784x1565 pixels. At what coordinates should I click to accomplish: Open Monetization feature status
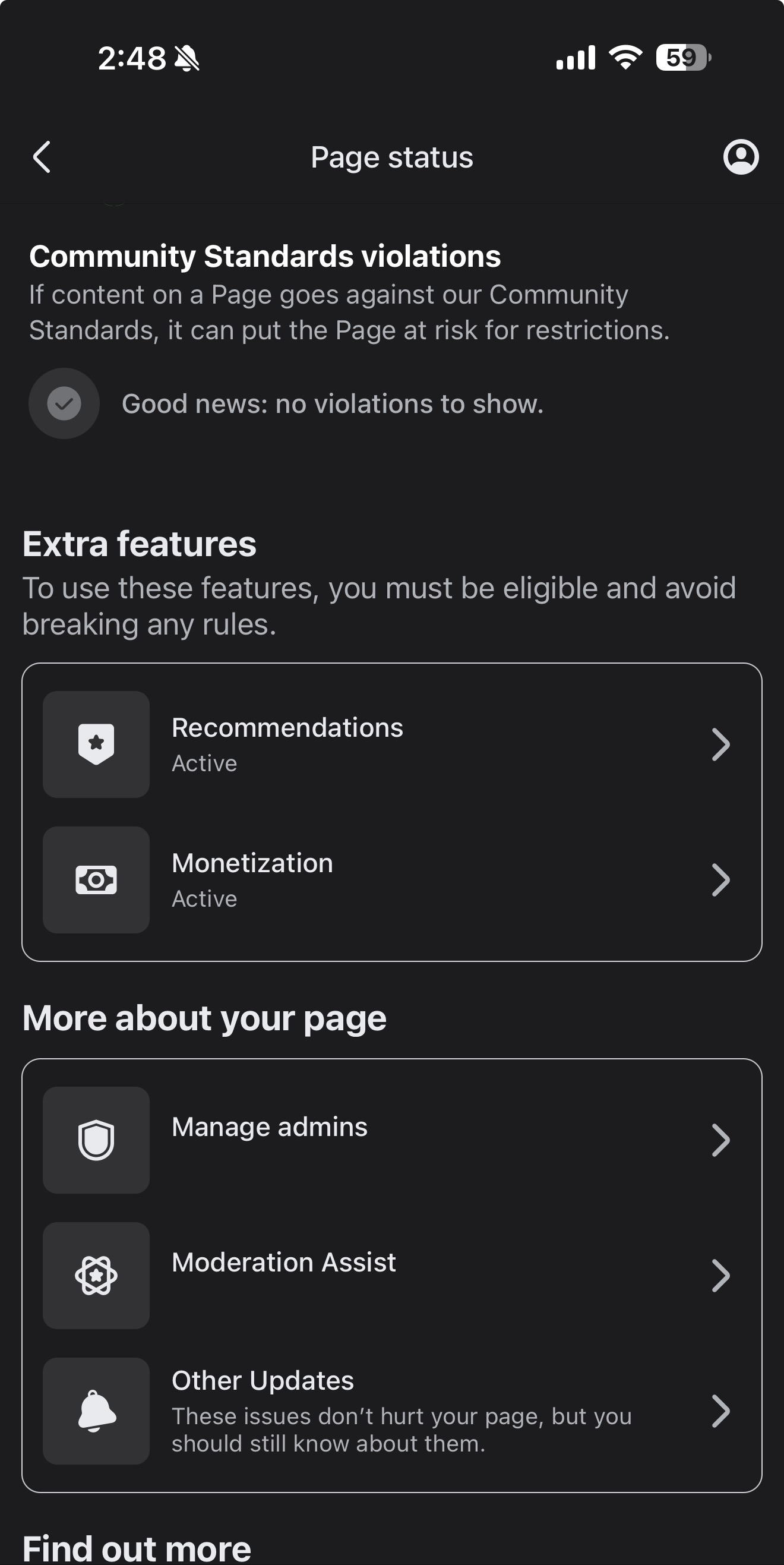click(x=391, y=880)
